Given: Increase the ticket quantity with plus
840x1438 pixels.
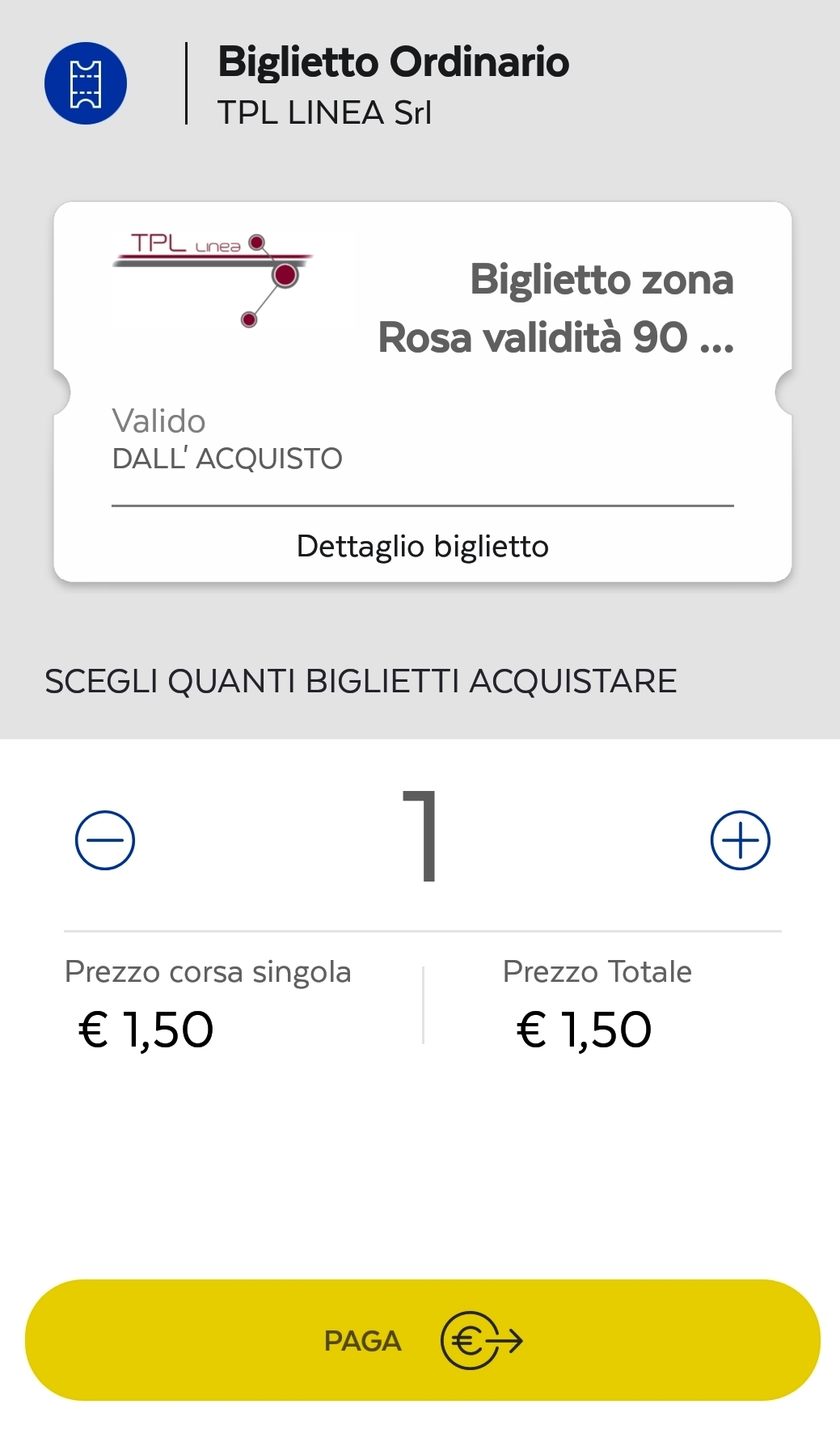Looking at the screenshot, I should coord(740,840).
